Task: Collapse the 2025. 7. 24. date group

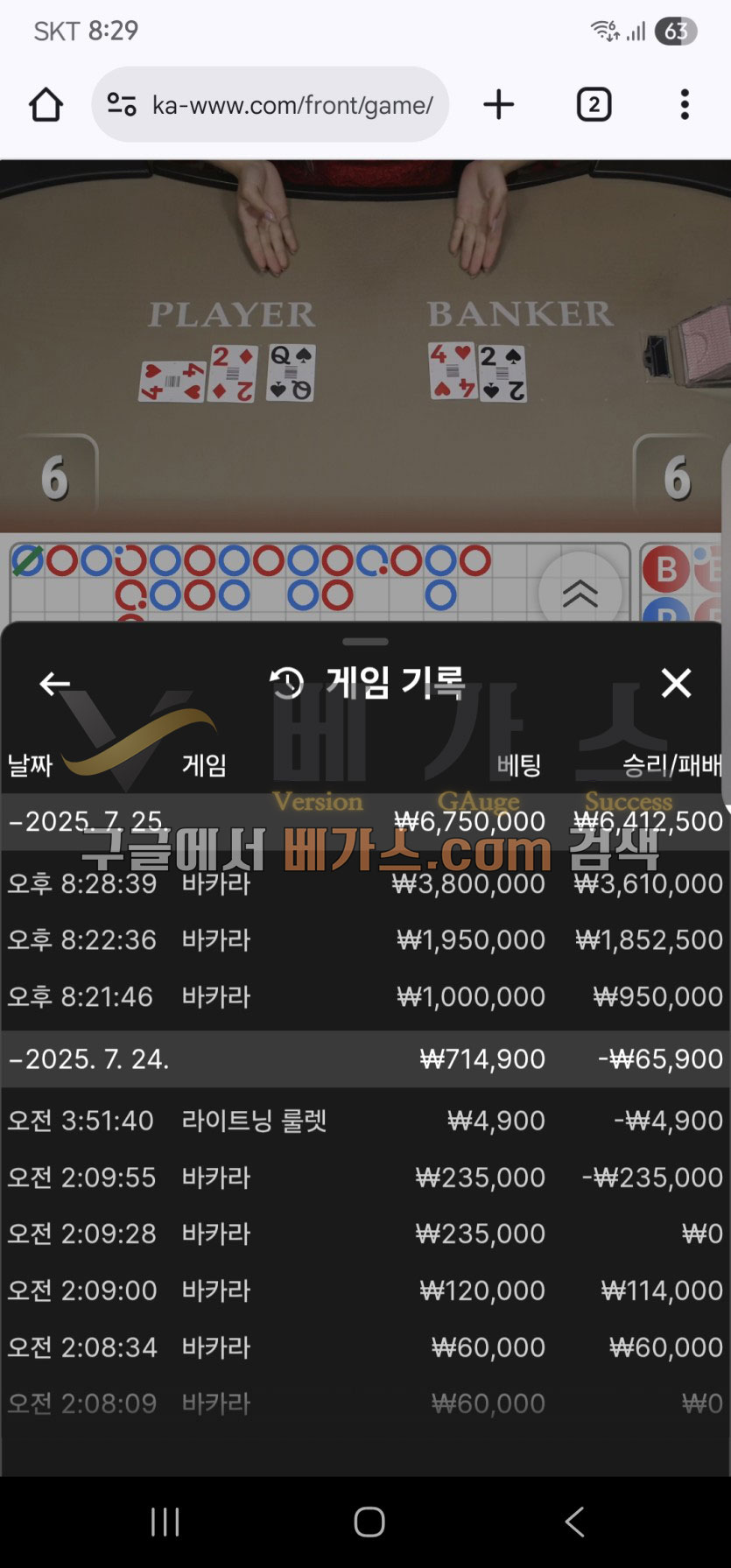Action: tap(88, 1059)
